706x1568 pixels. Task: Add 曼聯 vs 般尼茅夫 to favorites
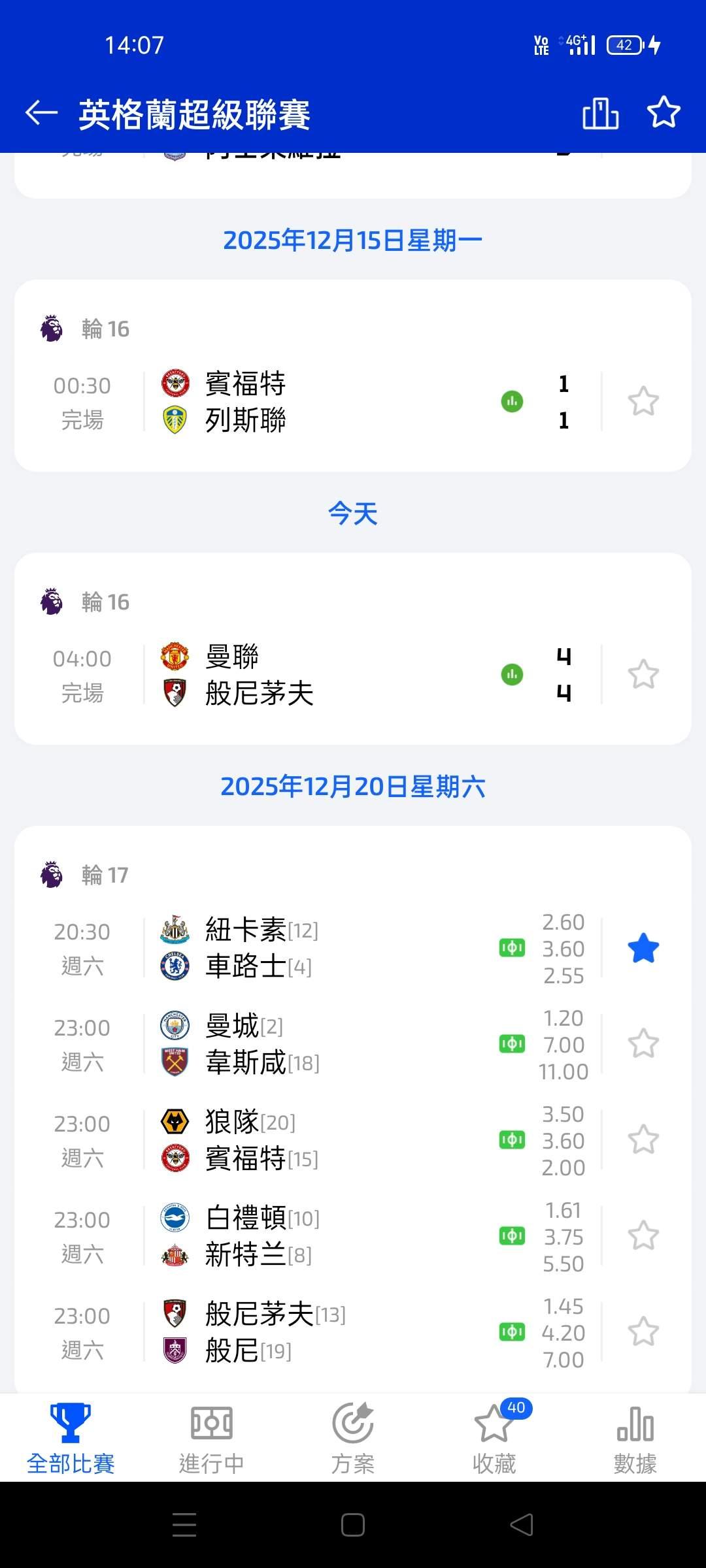point(643,674)
